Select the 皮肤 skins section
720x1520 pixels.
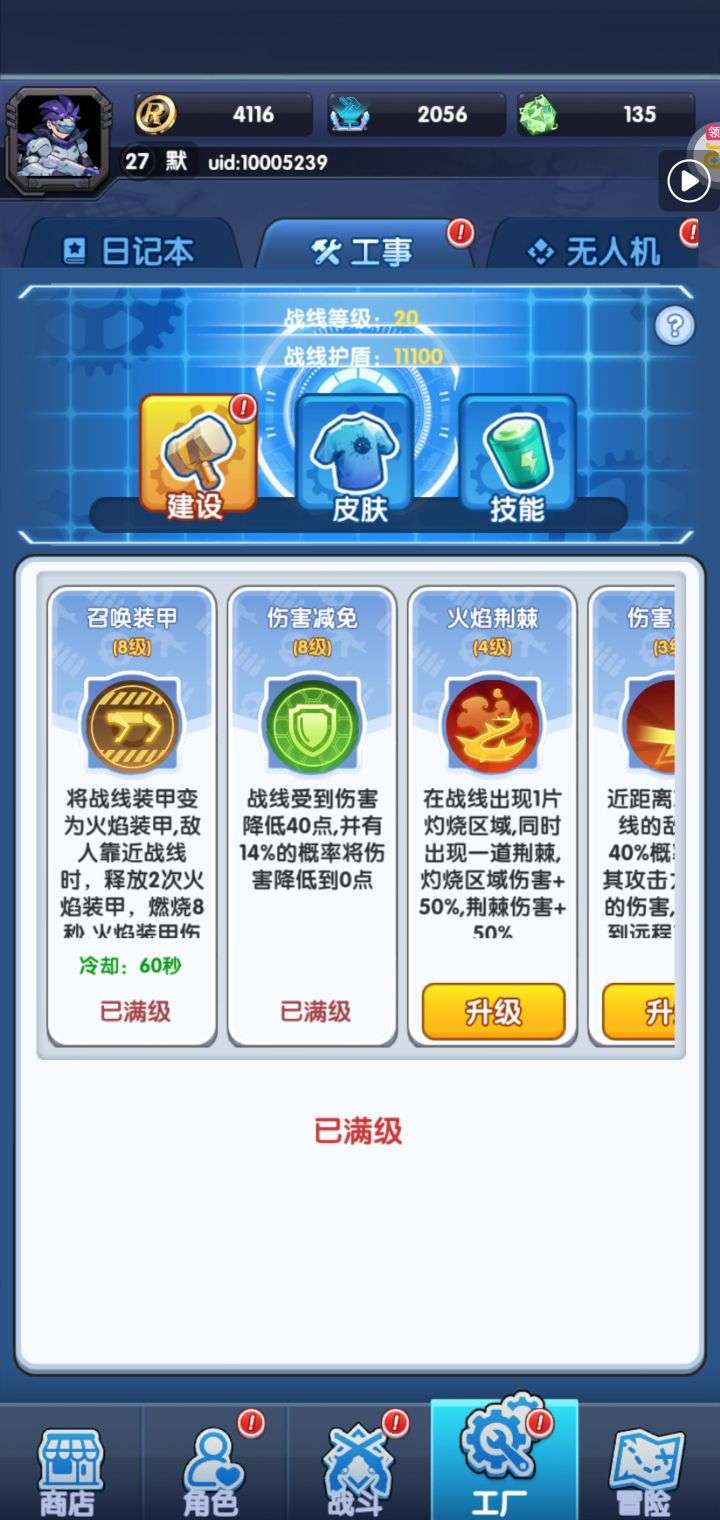click(359, 458)
